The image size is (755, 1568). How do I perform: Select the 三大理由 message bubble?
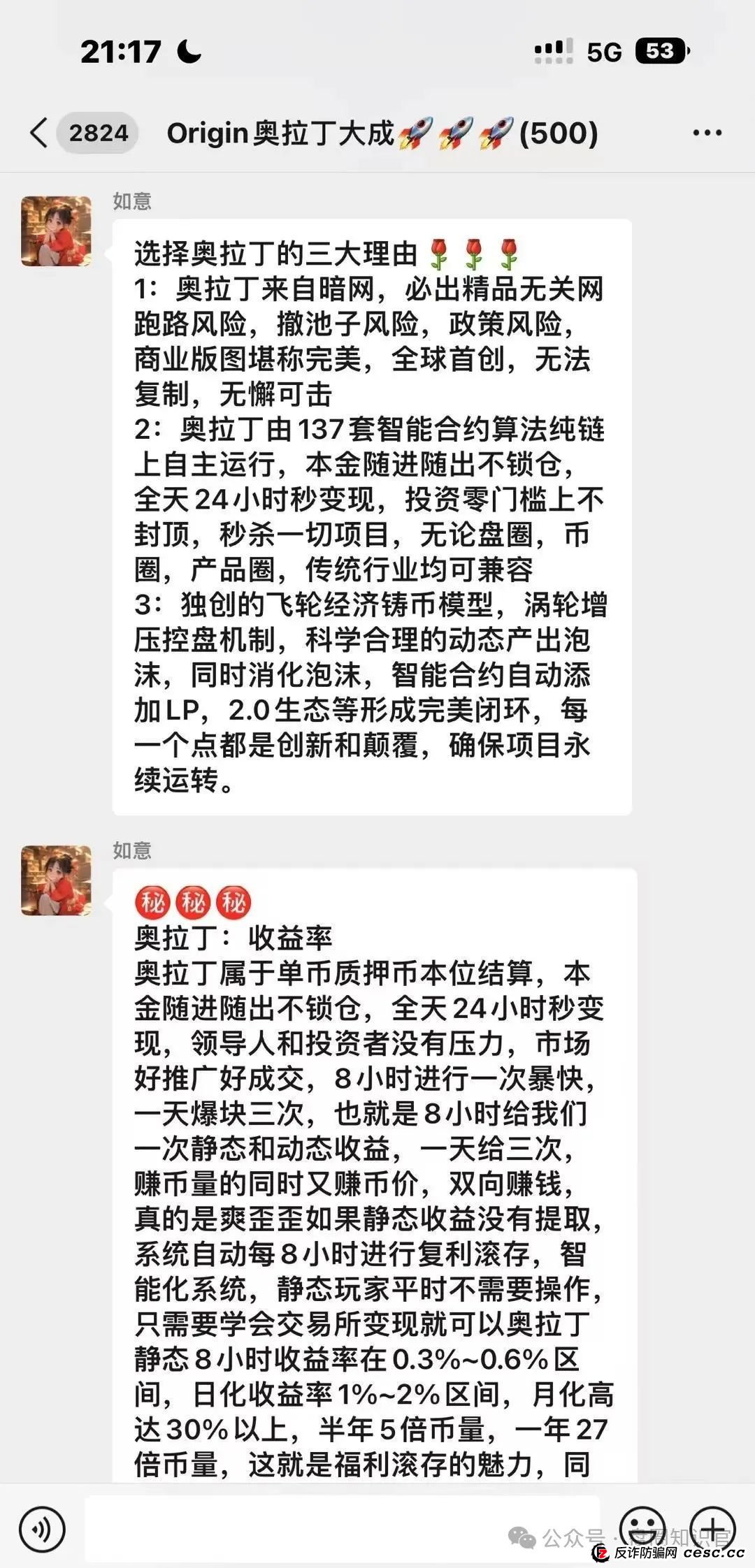coord(371,517)
